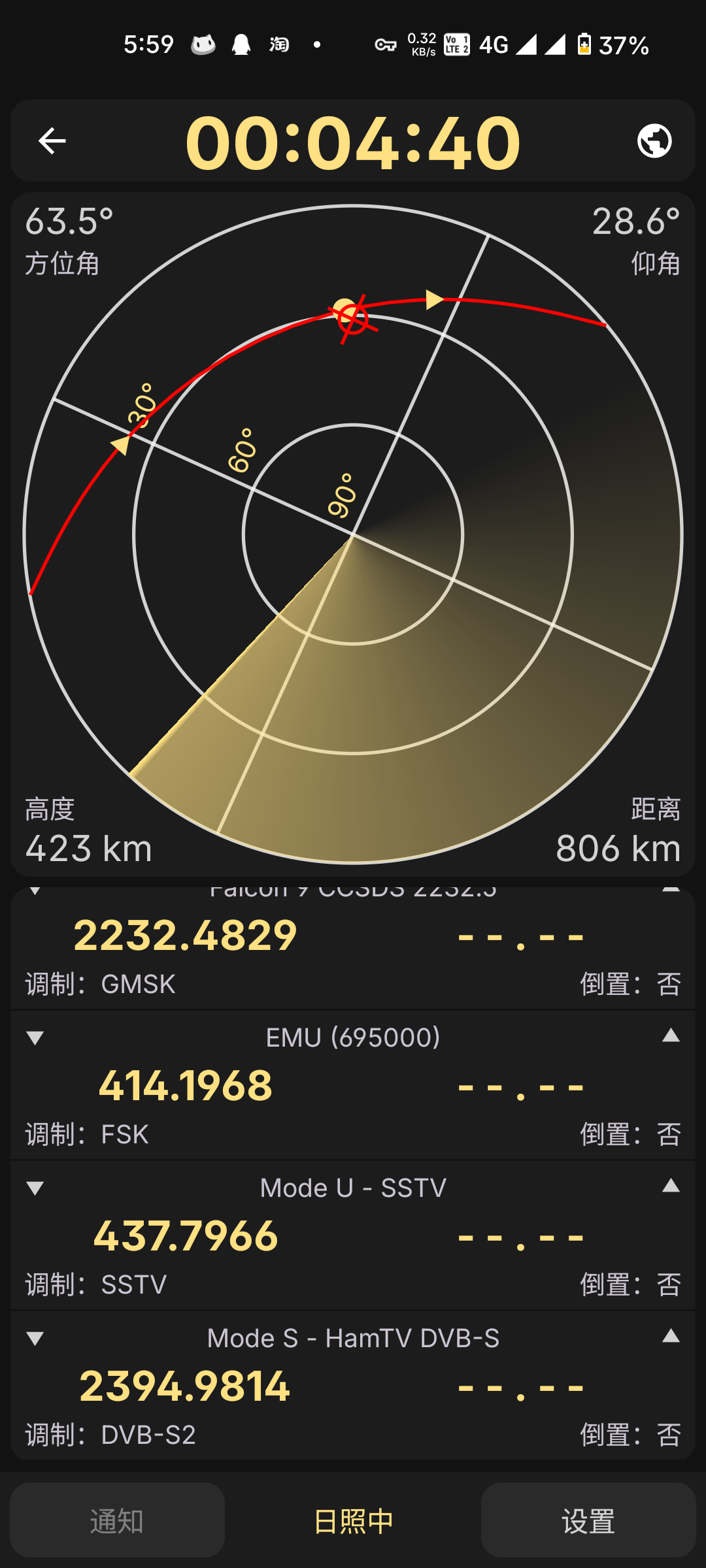Tap down arrow on Mode S - HamTV DVB-S
This screenshot has height=1568, width=706.
35,1339
